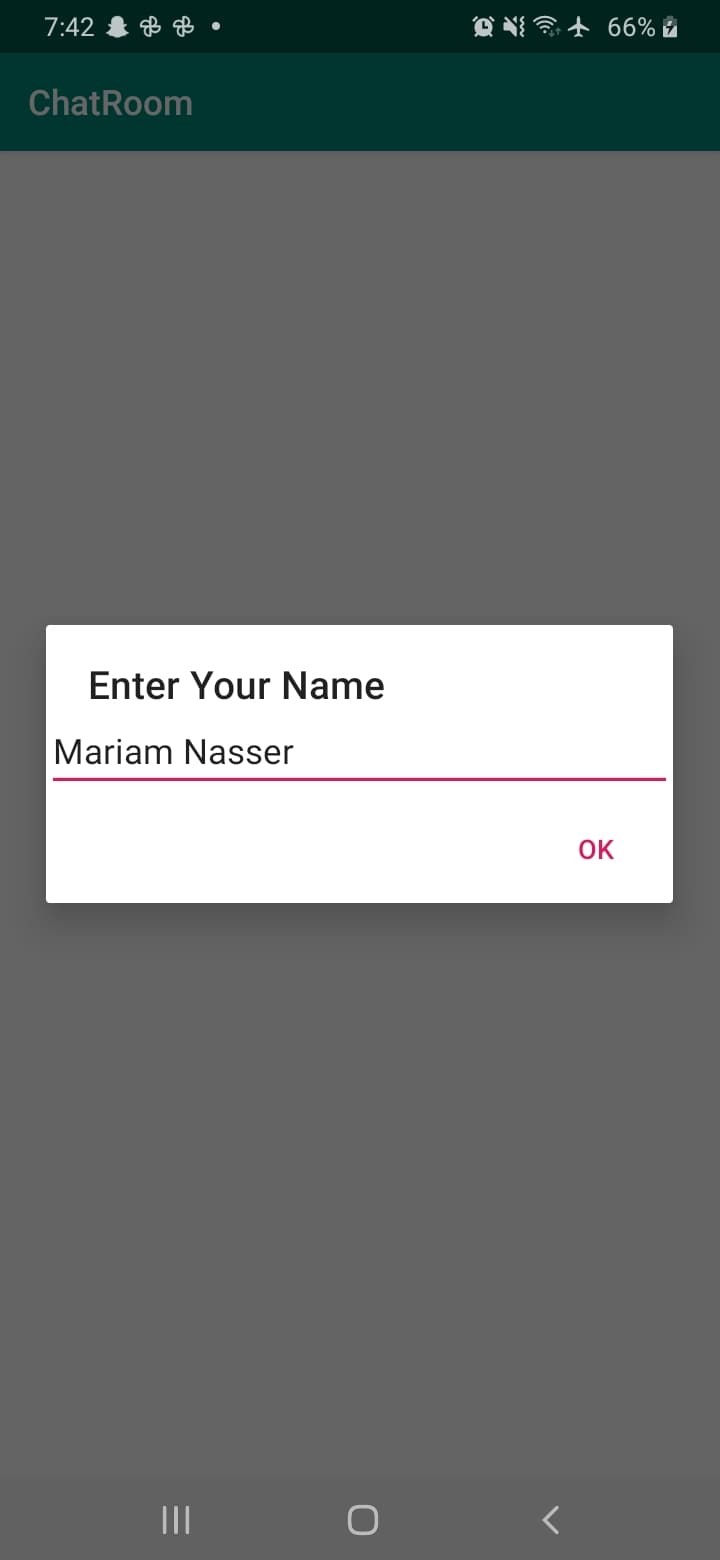The width and height of the screenshot is (720, 1560).
Task: Confirm the name by tapping OK
Action: click(595, 849)
